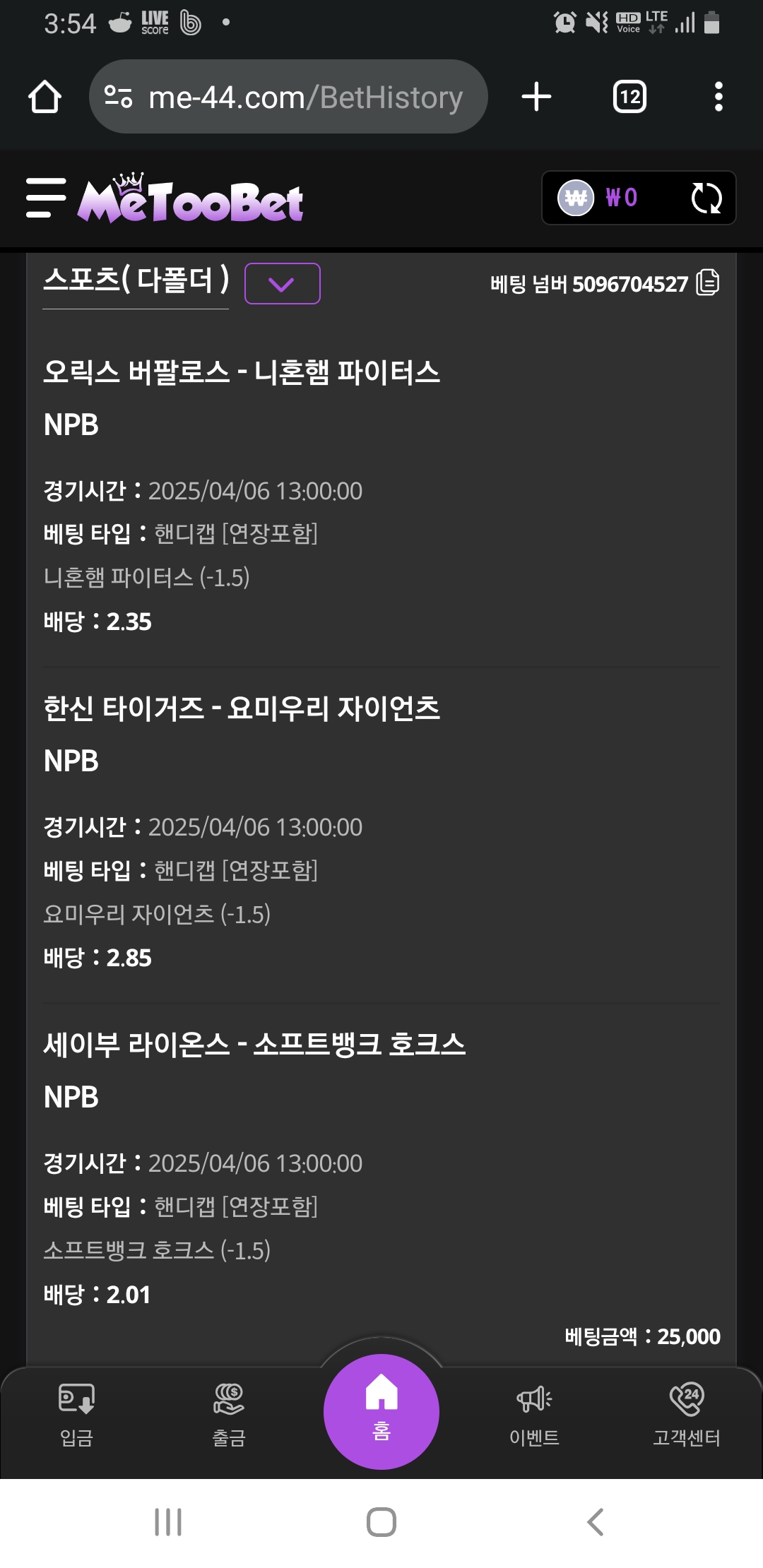Viewport: 763px width, 1568px height.
Task: Open the system recent apps view
Action: [168, 1521]
